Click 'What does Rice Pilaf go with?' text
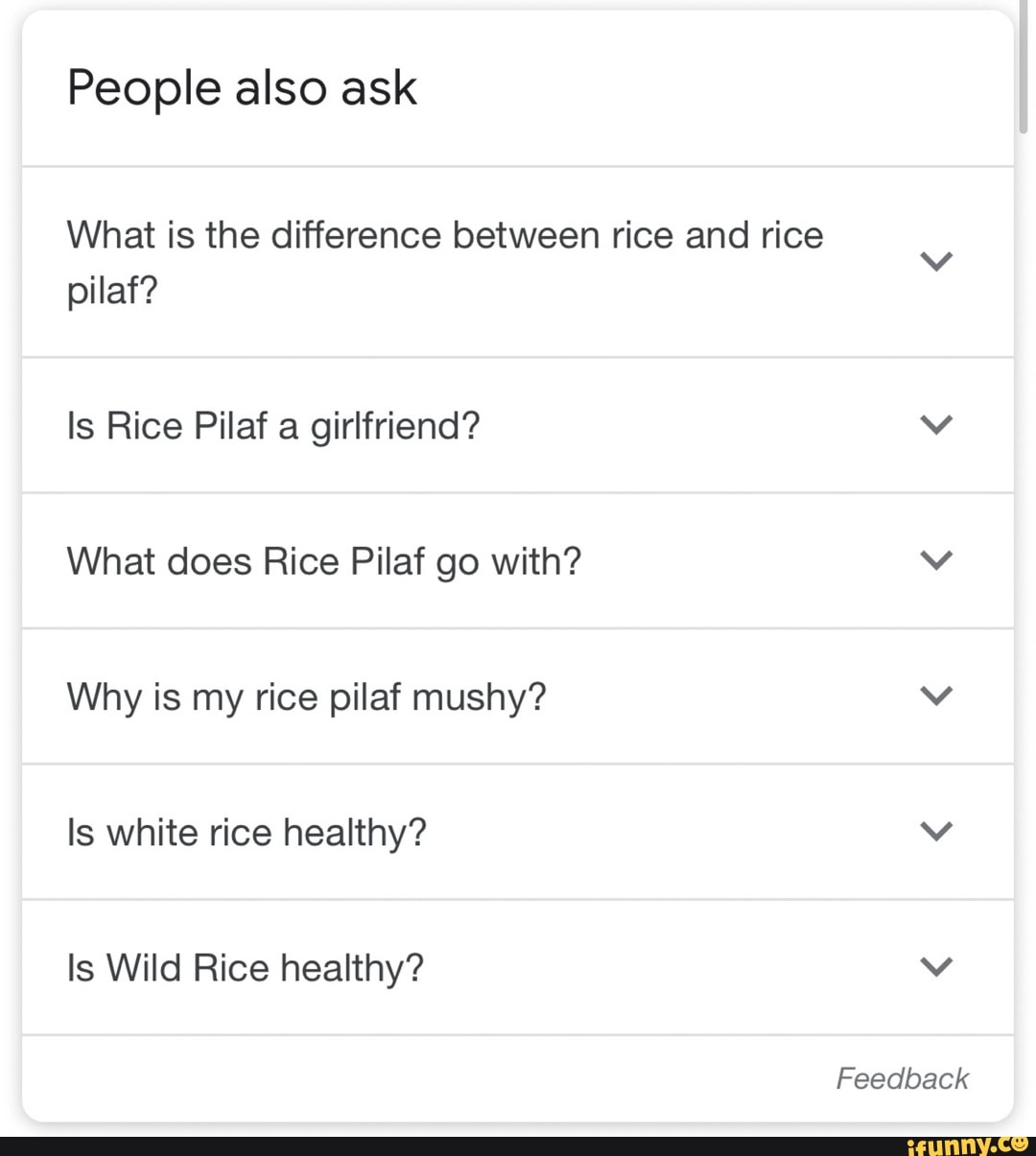Viewport: 1036px width, 1156px height. pos(324,560)
